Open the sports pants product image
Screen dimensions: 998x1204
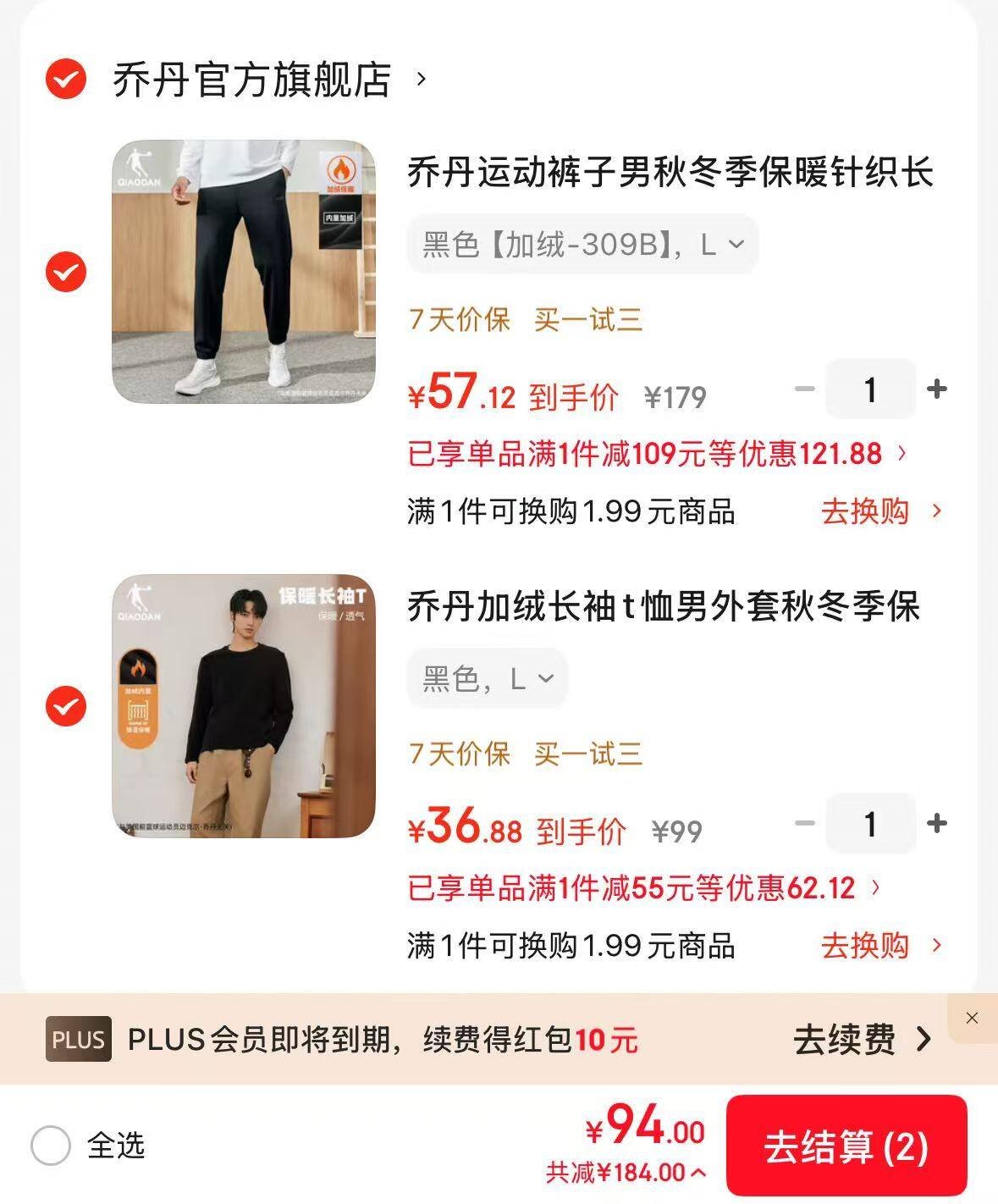coord(244,272)
